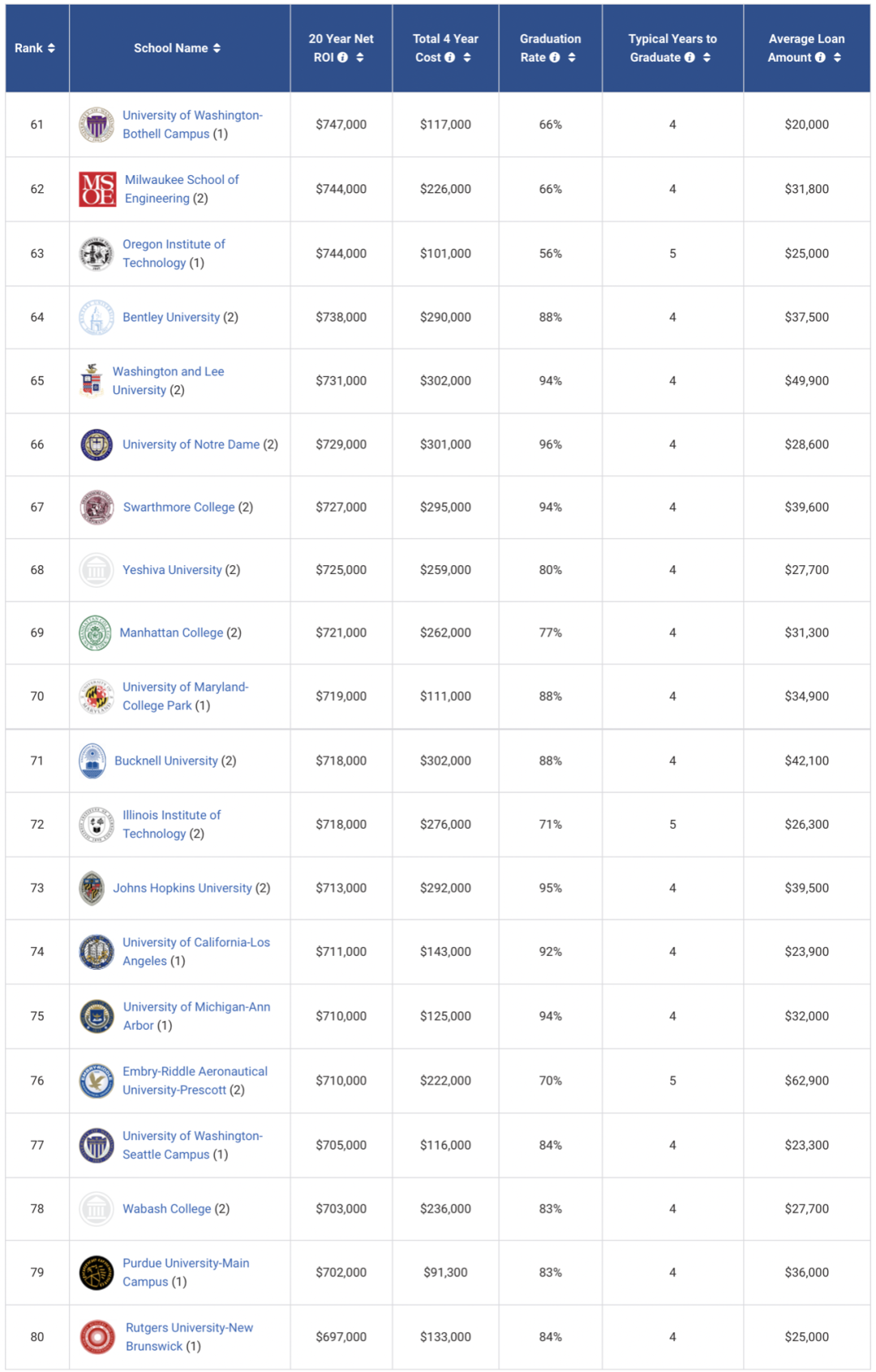Open University of California-Los Angeles link
The image size is (876, 1372).
(x=195, y=942)
